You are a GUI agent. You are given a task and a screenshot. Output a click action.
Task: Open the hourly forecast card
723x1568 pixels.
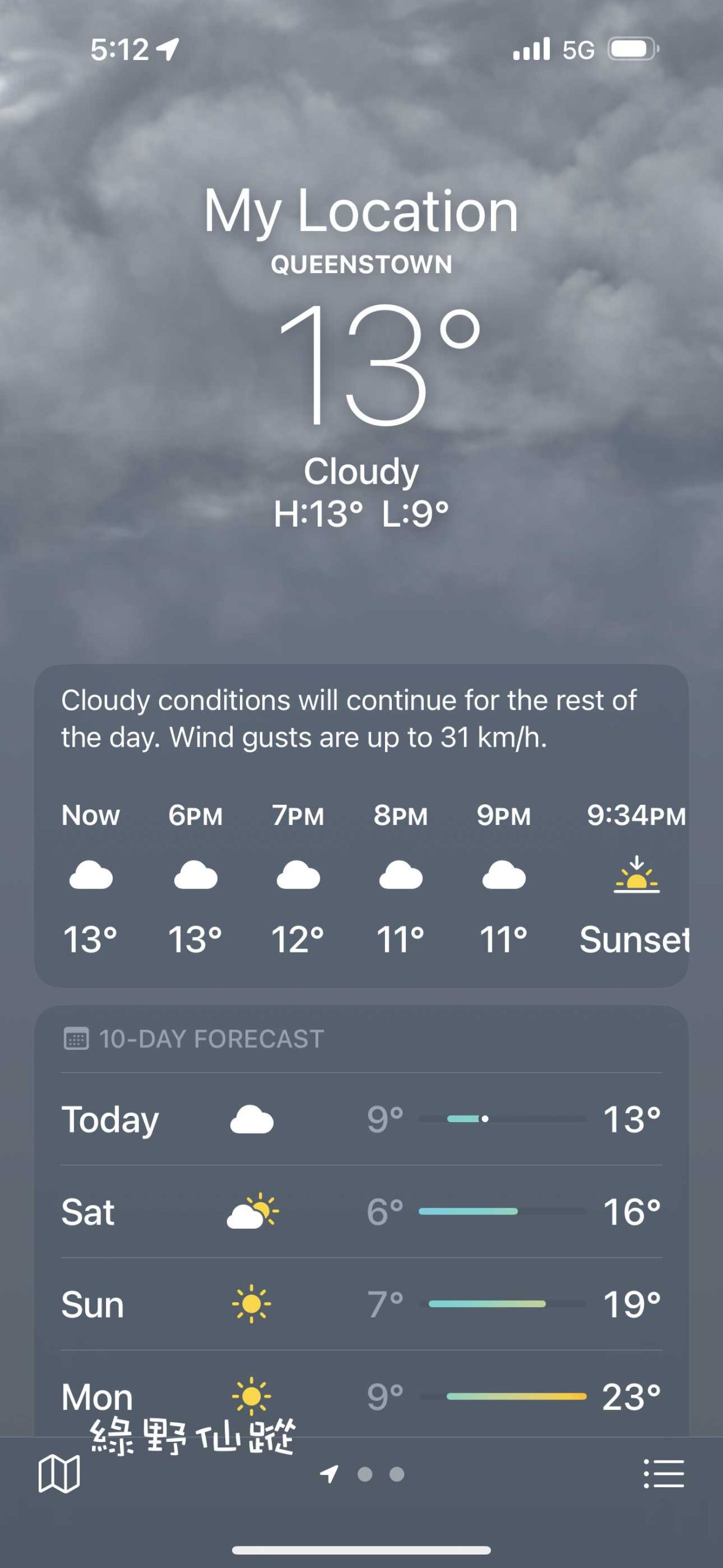click(x=361, y=876)
